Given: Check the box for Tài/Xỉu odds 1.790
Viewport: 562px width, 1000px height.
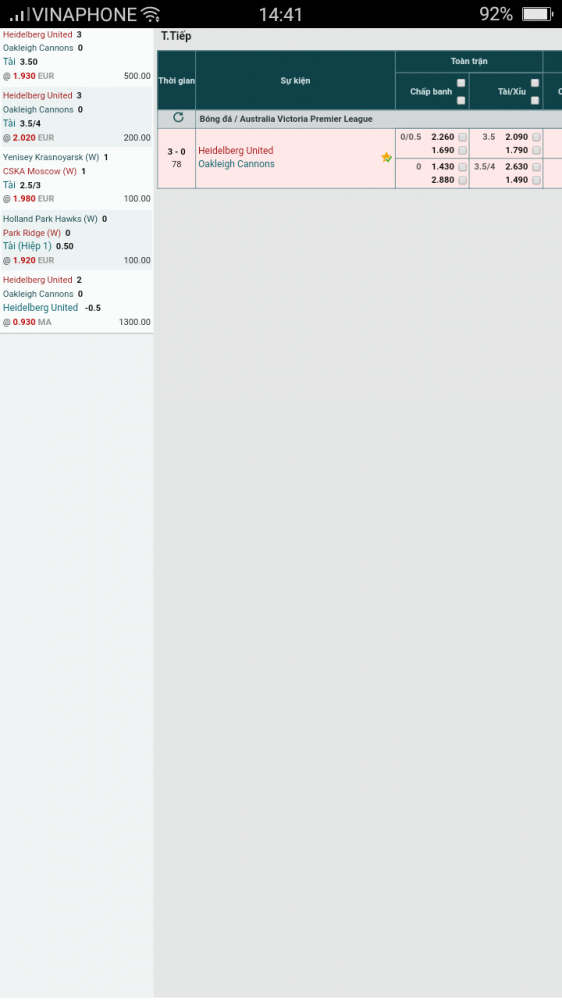Looking at the screenshot, I should pyautogui.click(x=536, y=151).
